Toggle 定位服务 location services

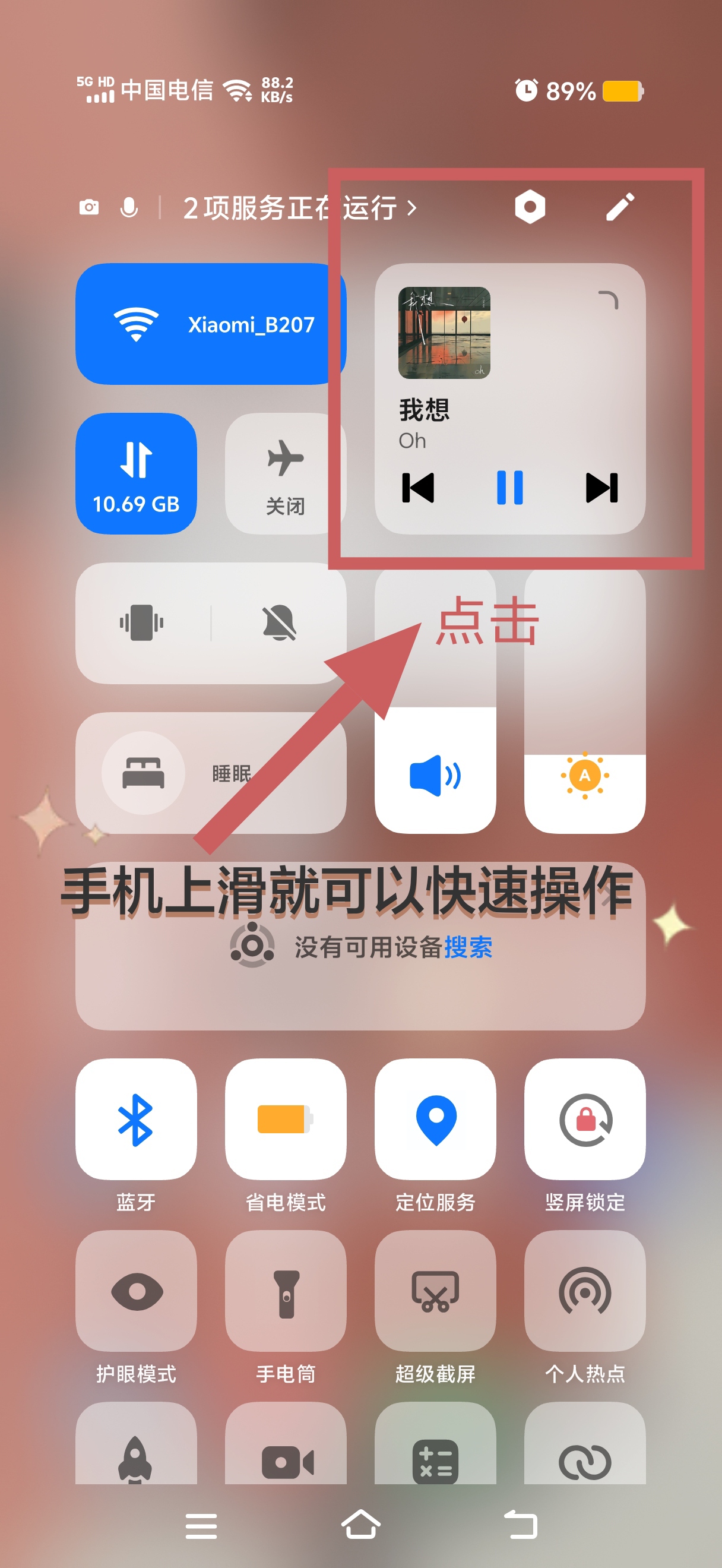[x=435, y=1119]
